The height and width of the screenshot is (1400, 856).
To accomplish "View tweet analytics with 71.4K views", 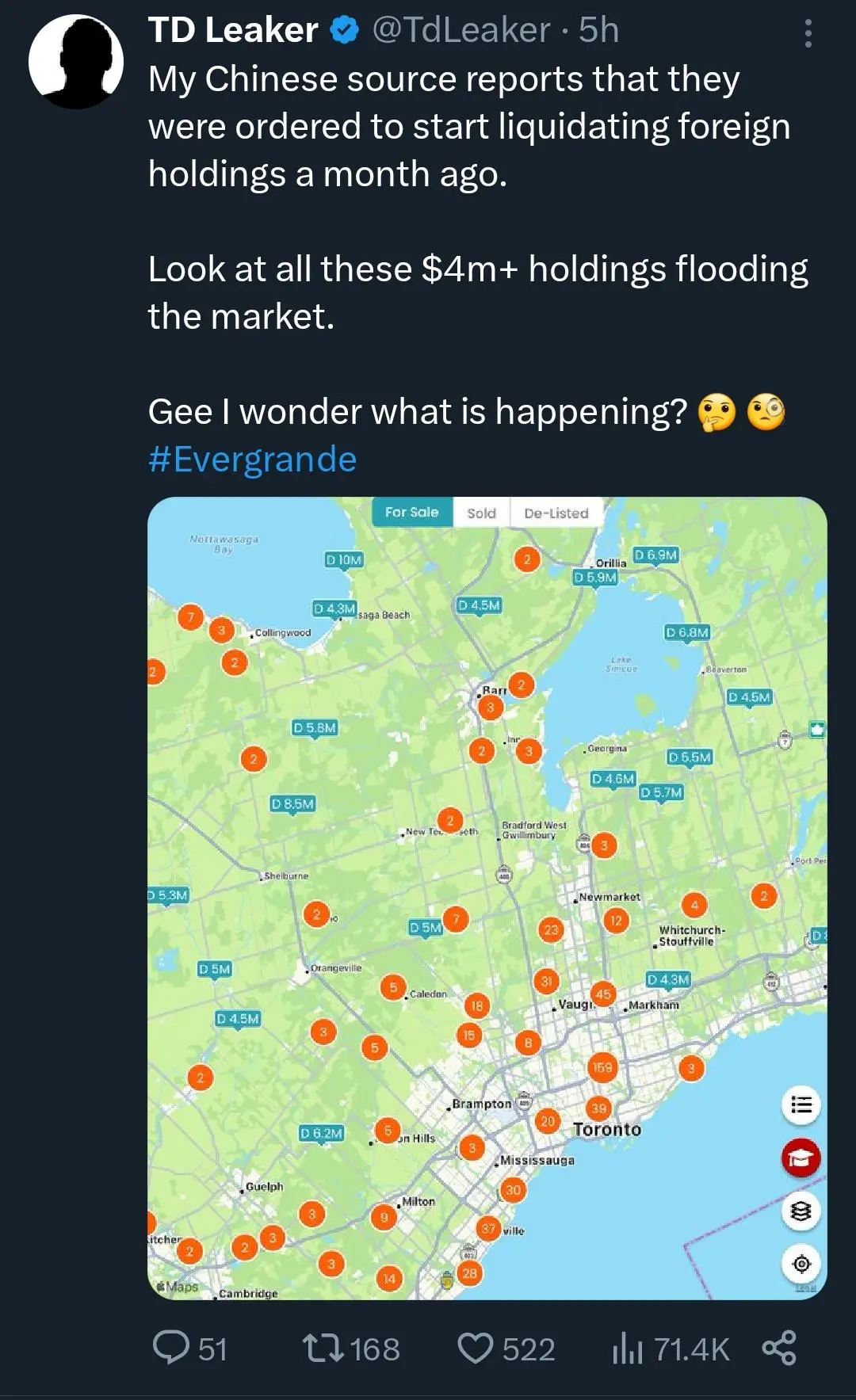I will pos(671,1349).
